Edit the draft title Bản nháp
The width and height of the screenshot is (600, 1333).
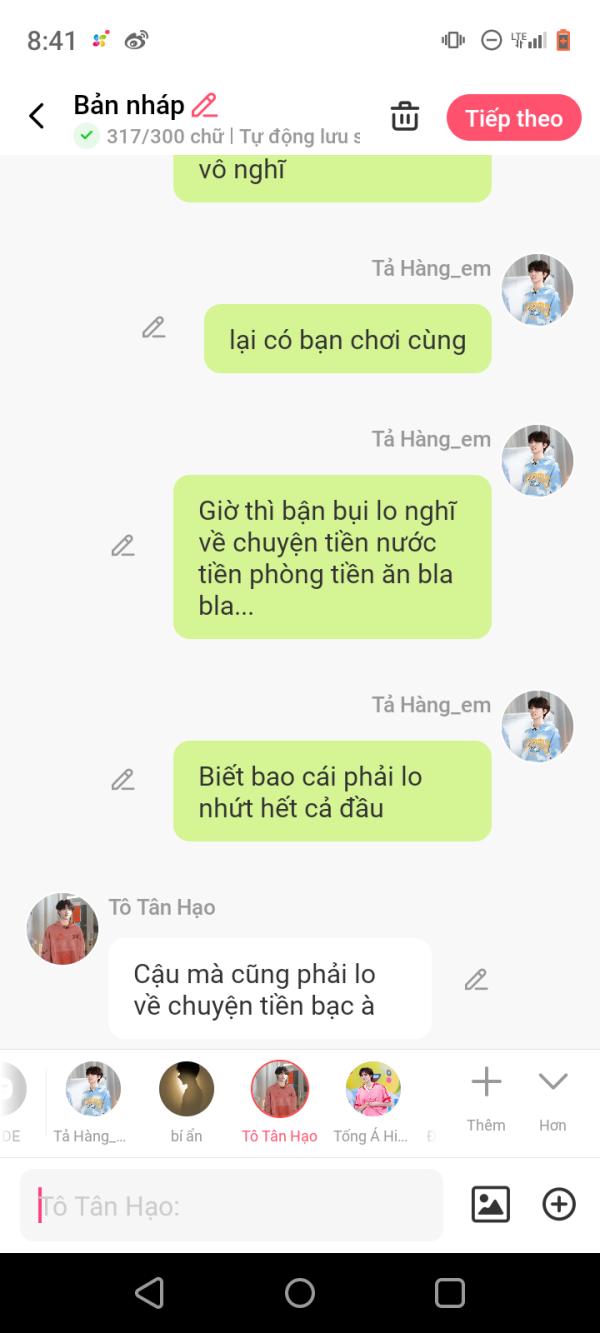tap(204, 105)
